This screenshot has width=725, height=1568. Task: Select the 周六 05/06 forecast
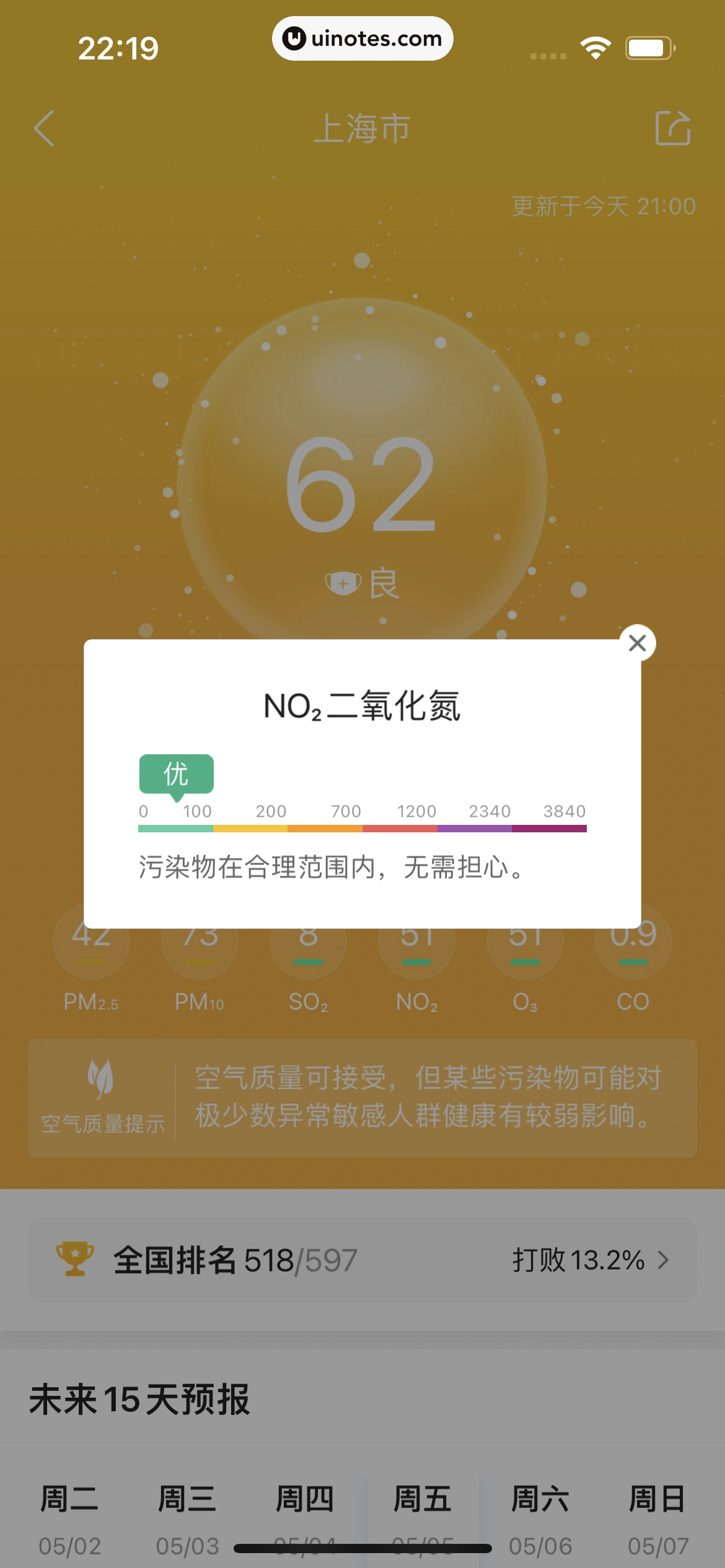tap(540, 1517)
